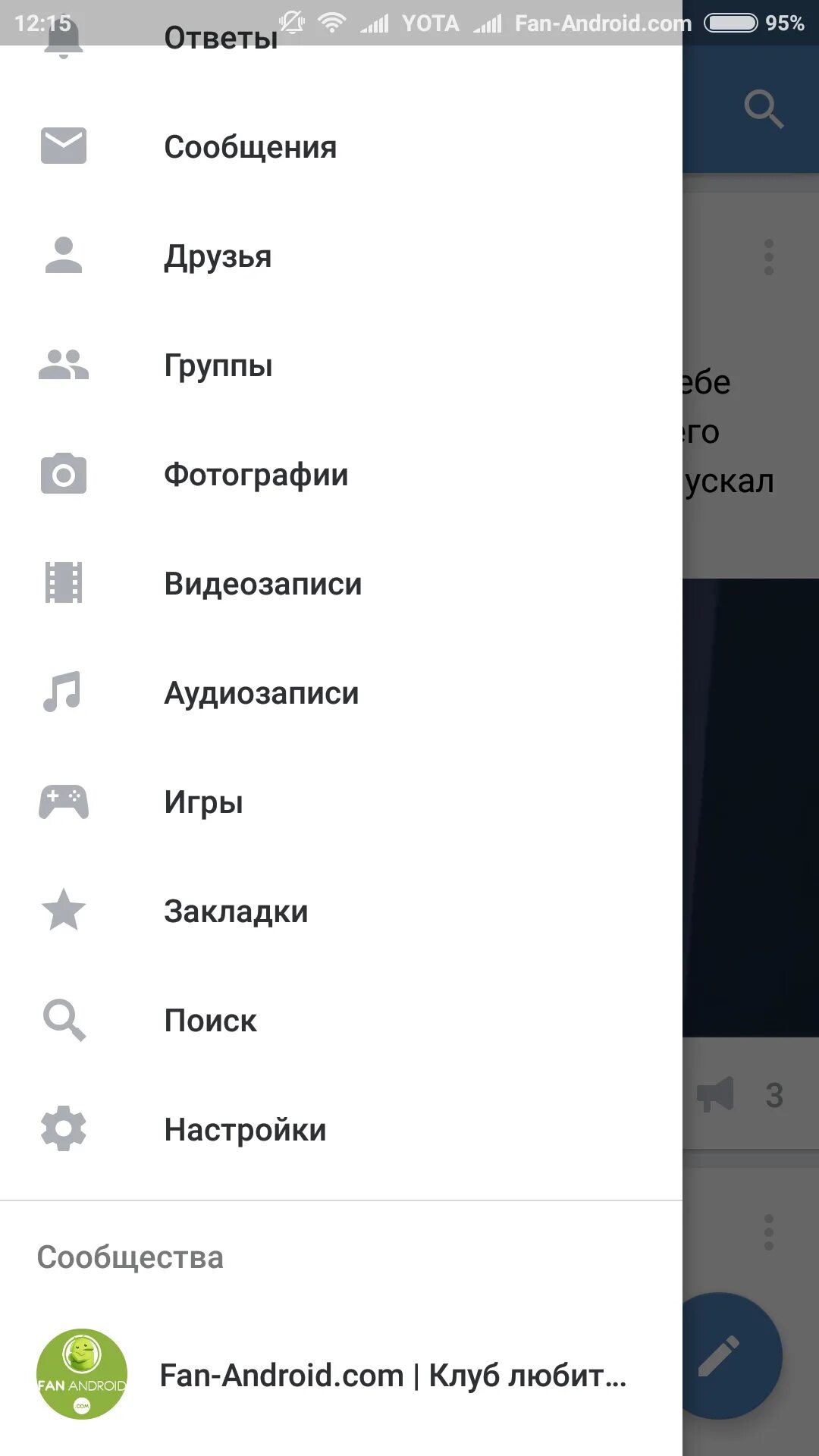The width and height of the screenshot is (819, 1456).
Task: Go to Друзья list
Action: point(218,256)
